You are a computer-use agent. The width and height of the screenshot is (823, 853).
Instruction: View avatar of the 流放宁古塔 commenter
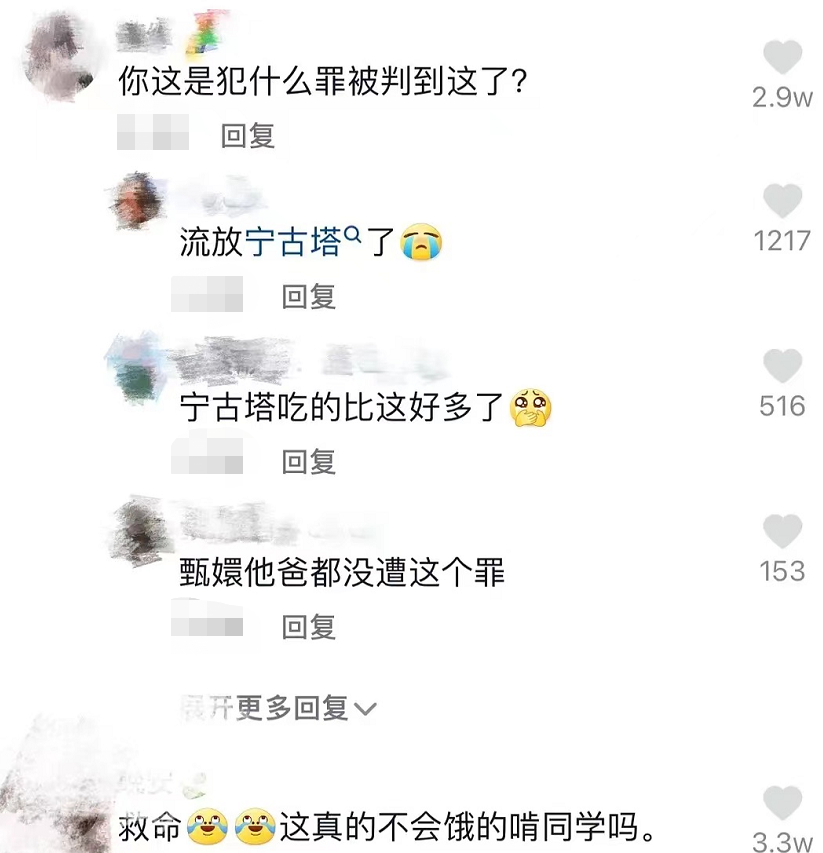pos(136,200)
